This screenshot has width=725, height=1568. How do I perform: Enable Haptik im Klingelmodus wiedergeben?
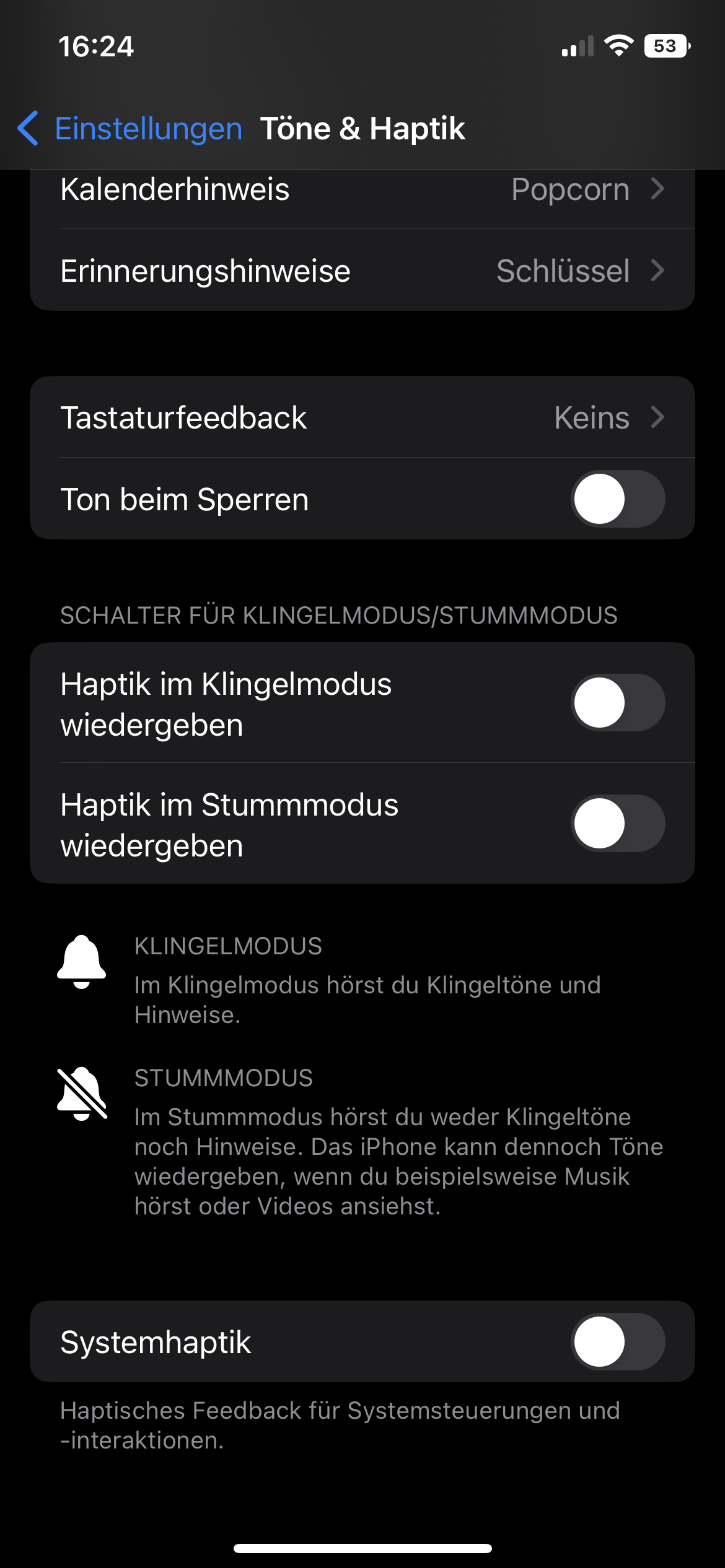(x=617, y=703)
